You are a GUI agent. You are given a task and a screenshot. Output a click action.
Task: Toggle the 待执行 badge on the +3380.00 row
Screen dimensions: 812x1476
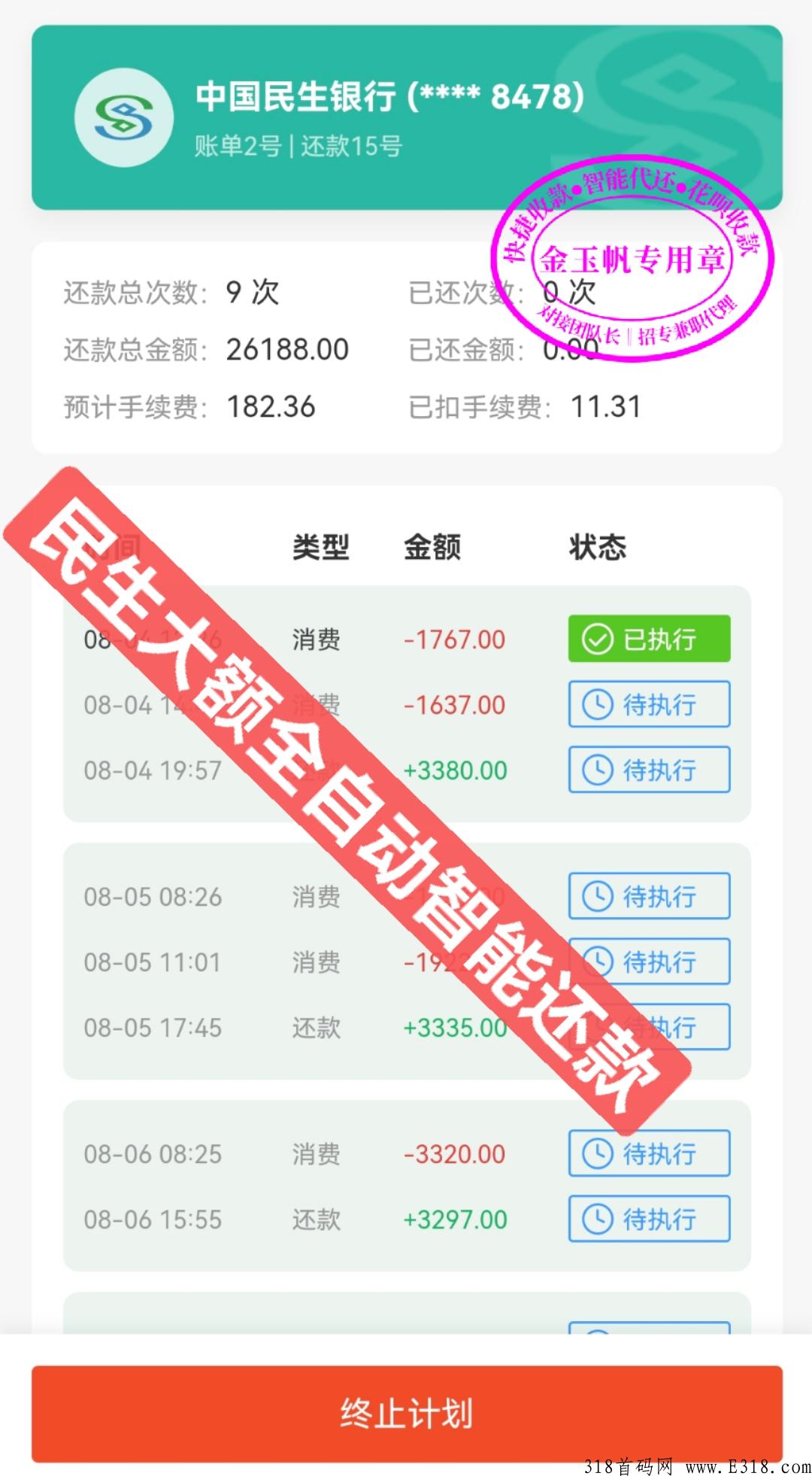tap(648, 770)
